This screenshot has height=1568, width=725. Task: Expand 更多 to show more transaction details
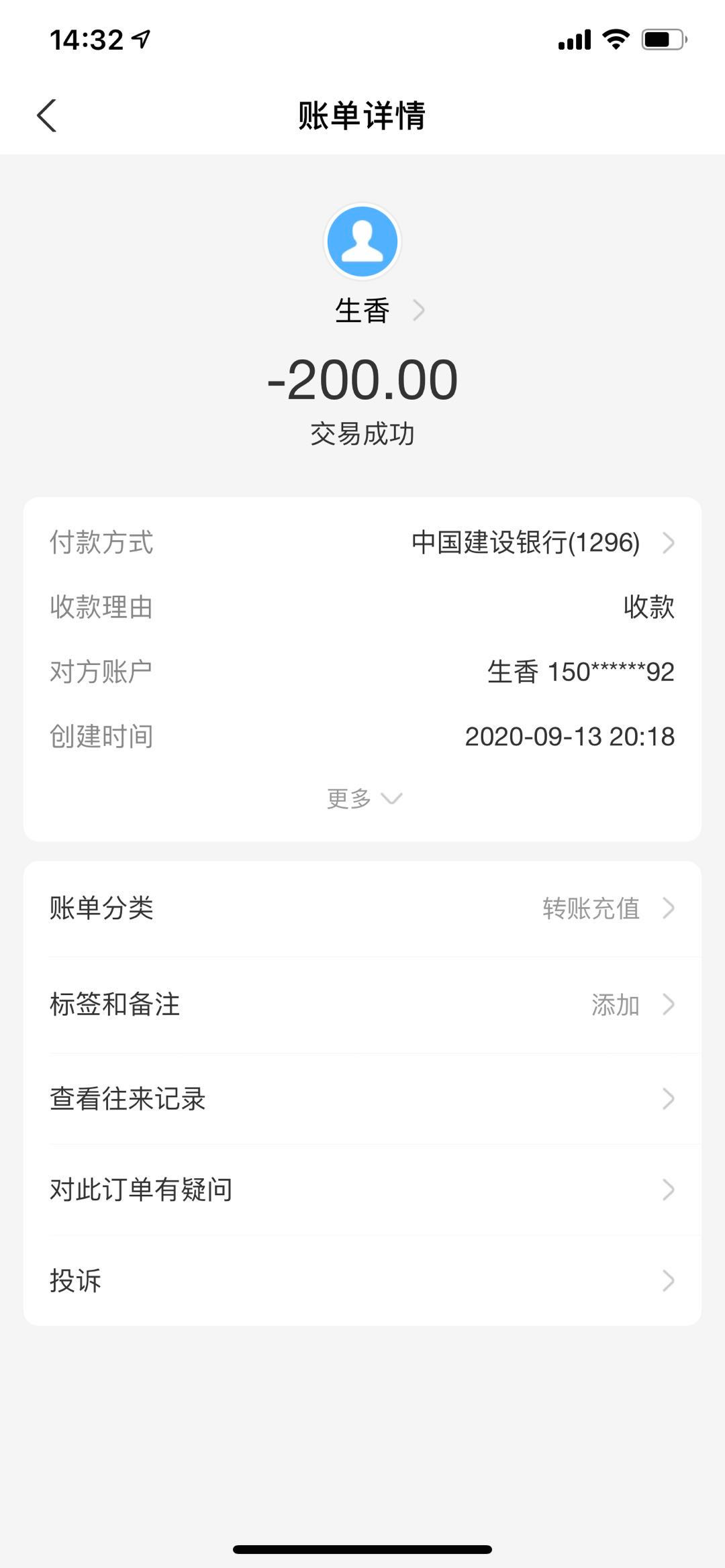point(362,798)
